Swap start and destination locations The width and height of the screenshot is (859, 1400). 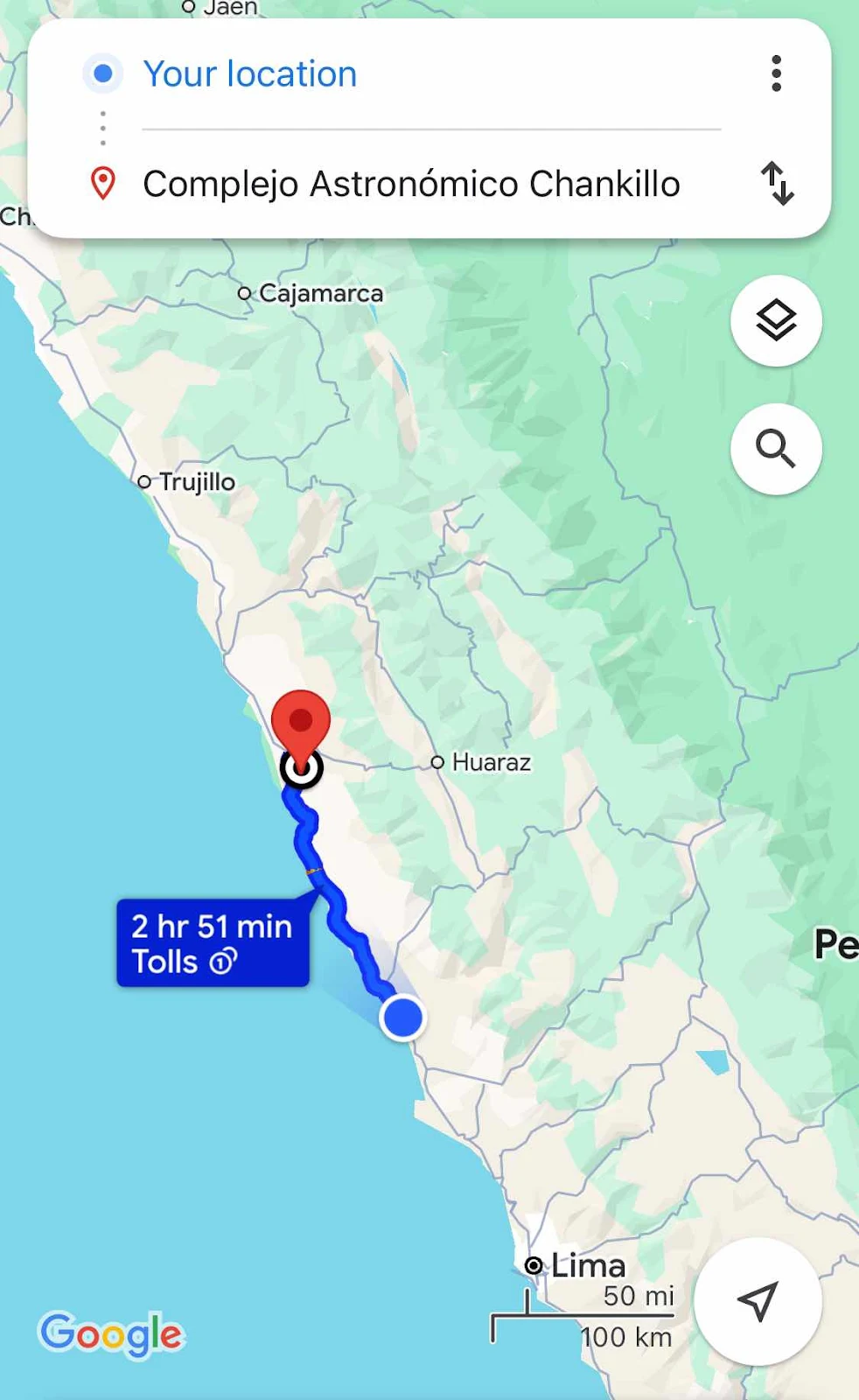777,184
